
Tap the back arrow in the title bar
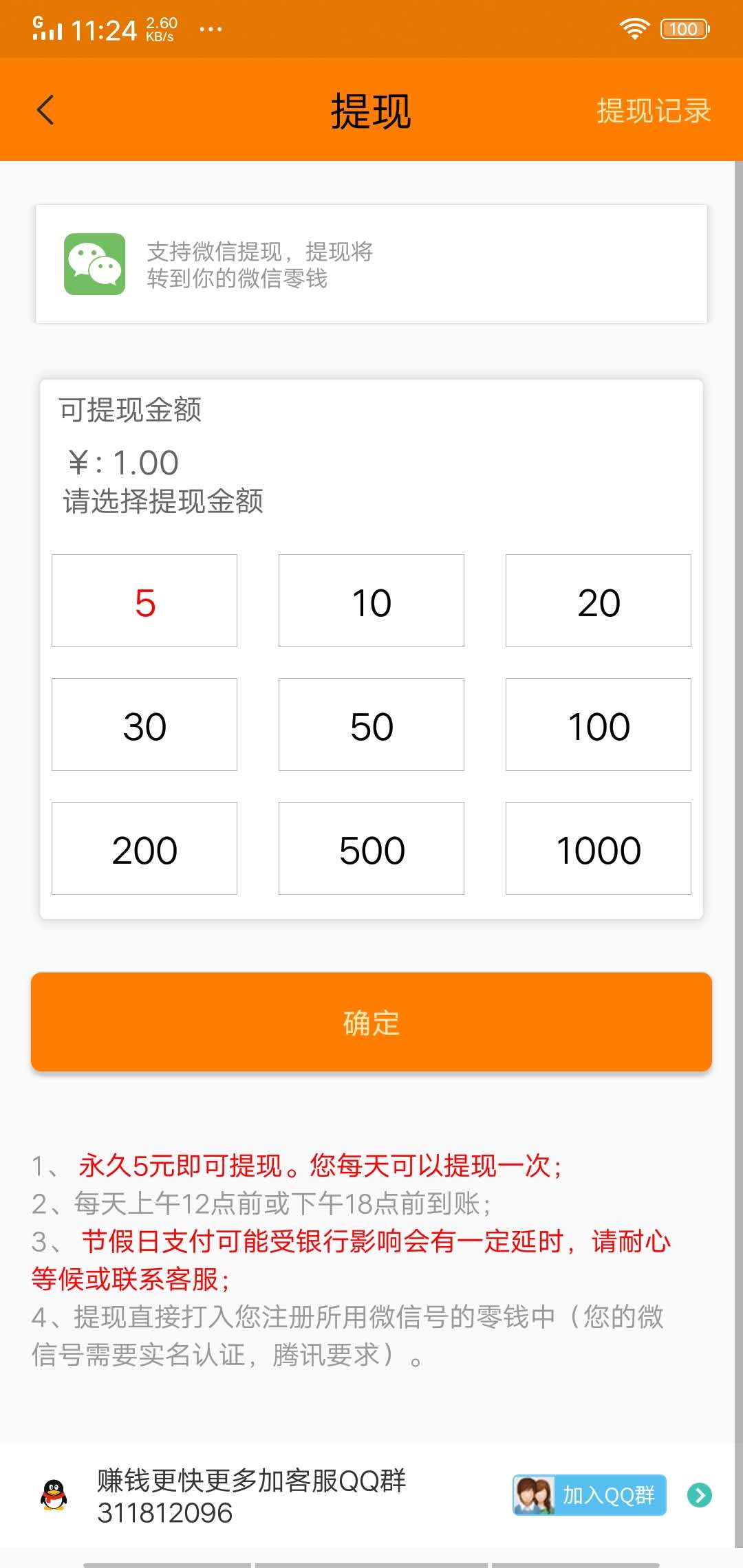(x=45, y=110)
